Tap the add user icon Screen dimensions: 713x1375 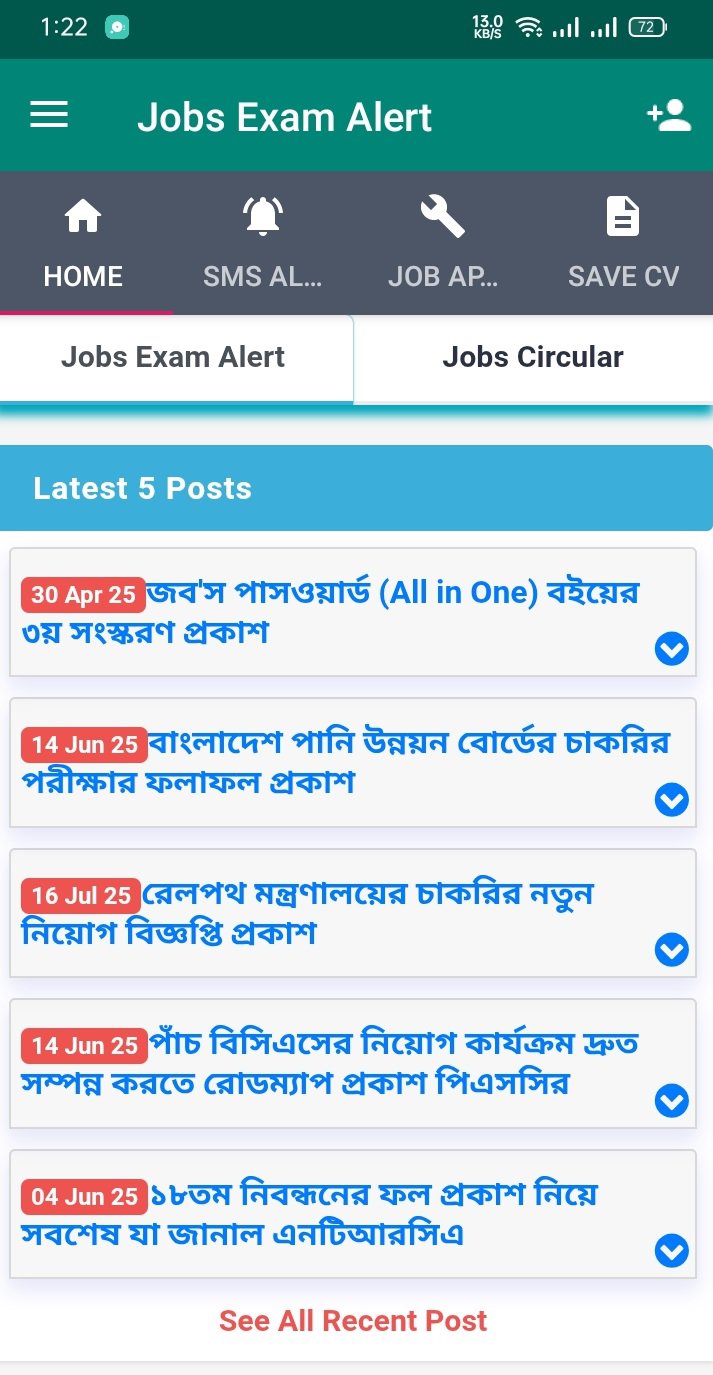click(x=668, y=115)
